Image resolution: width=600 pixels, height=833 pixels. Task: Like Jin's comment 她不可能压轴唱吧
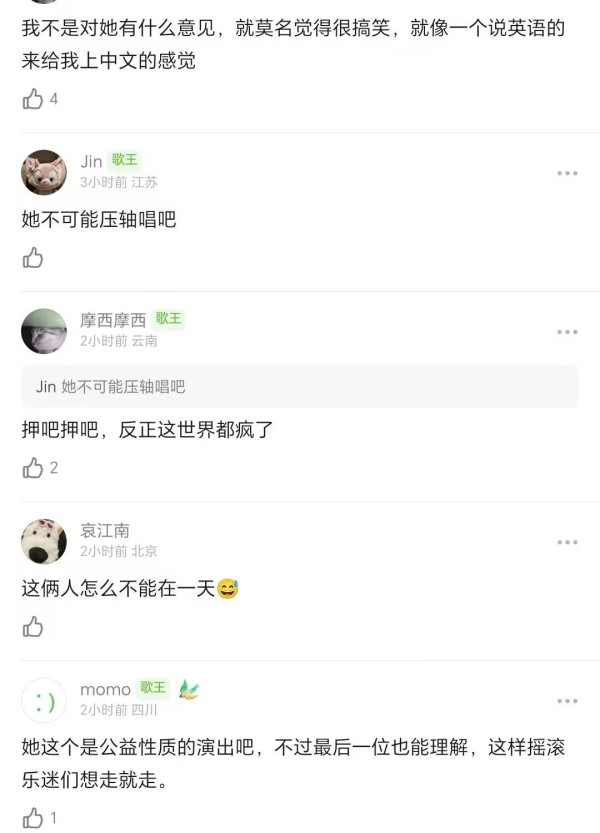tap(33, 258)
